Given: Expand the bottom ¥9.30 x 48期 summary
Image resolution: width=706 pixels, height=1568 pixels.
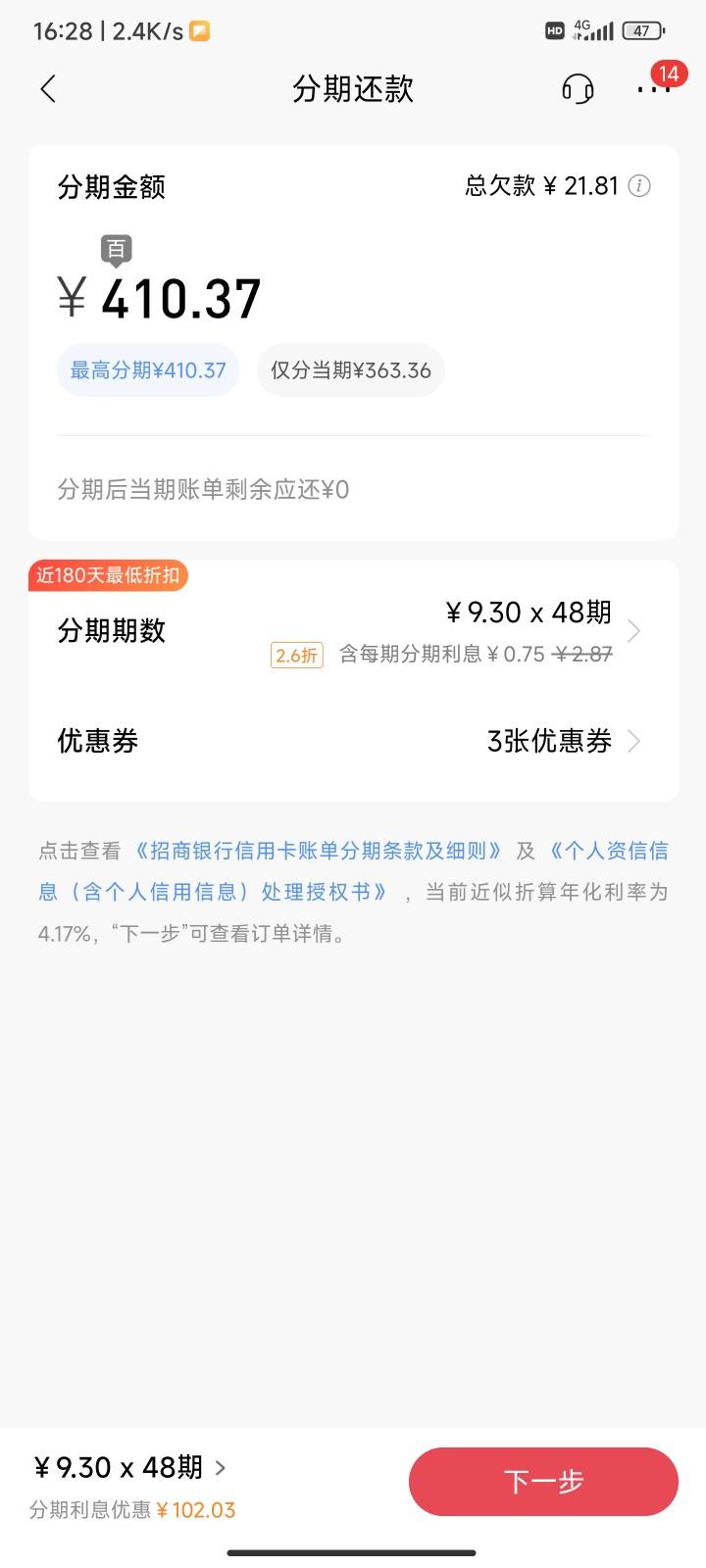Looking at the screenshot, I should tap(129, 1467).
